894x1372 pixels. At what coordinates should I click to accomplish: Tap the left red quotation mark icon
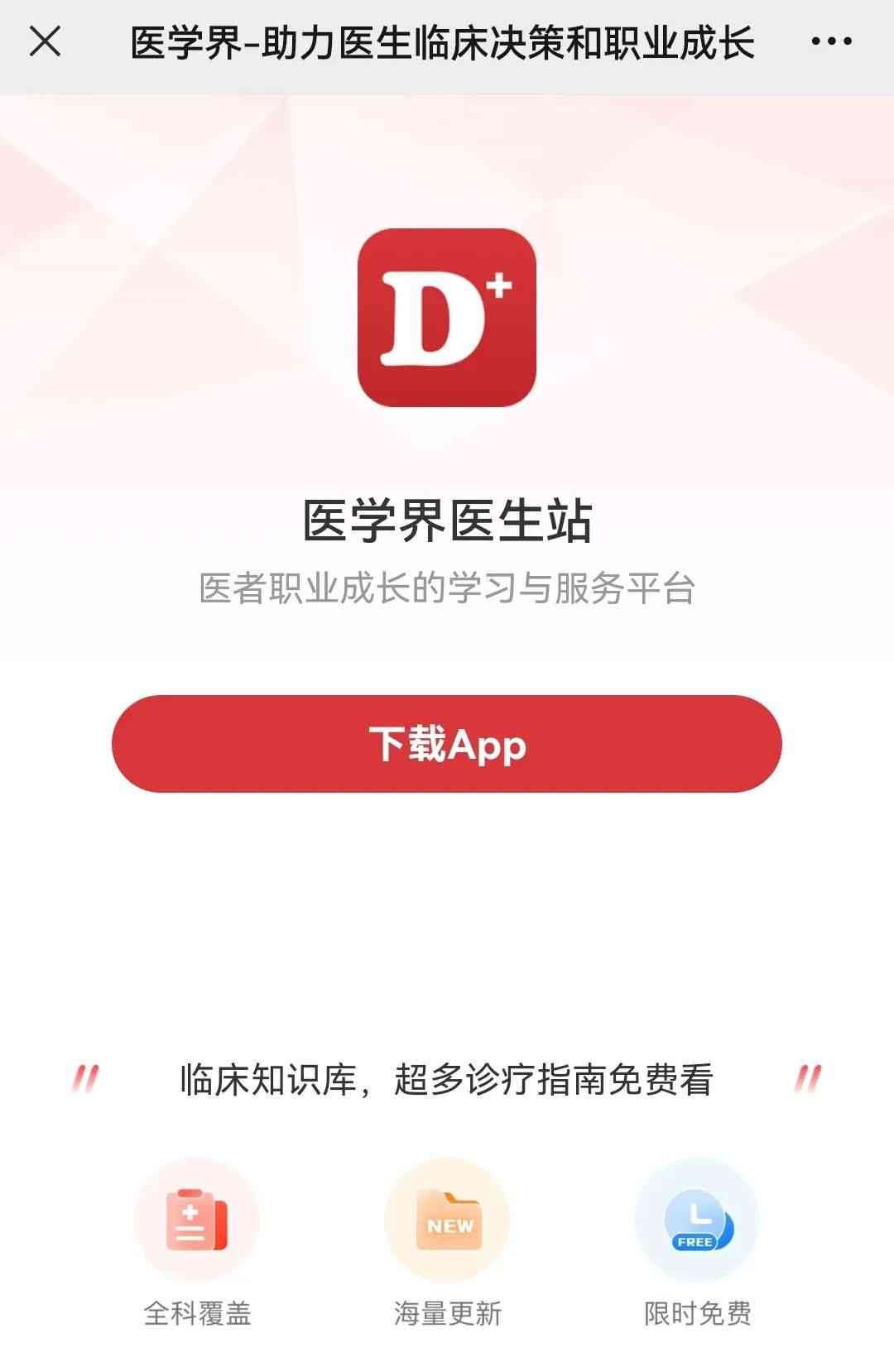point(85,1076)
